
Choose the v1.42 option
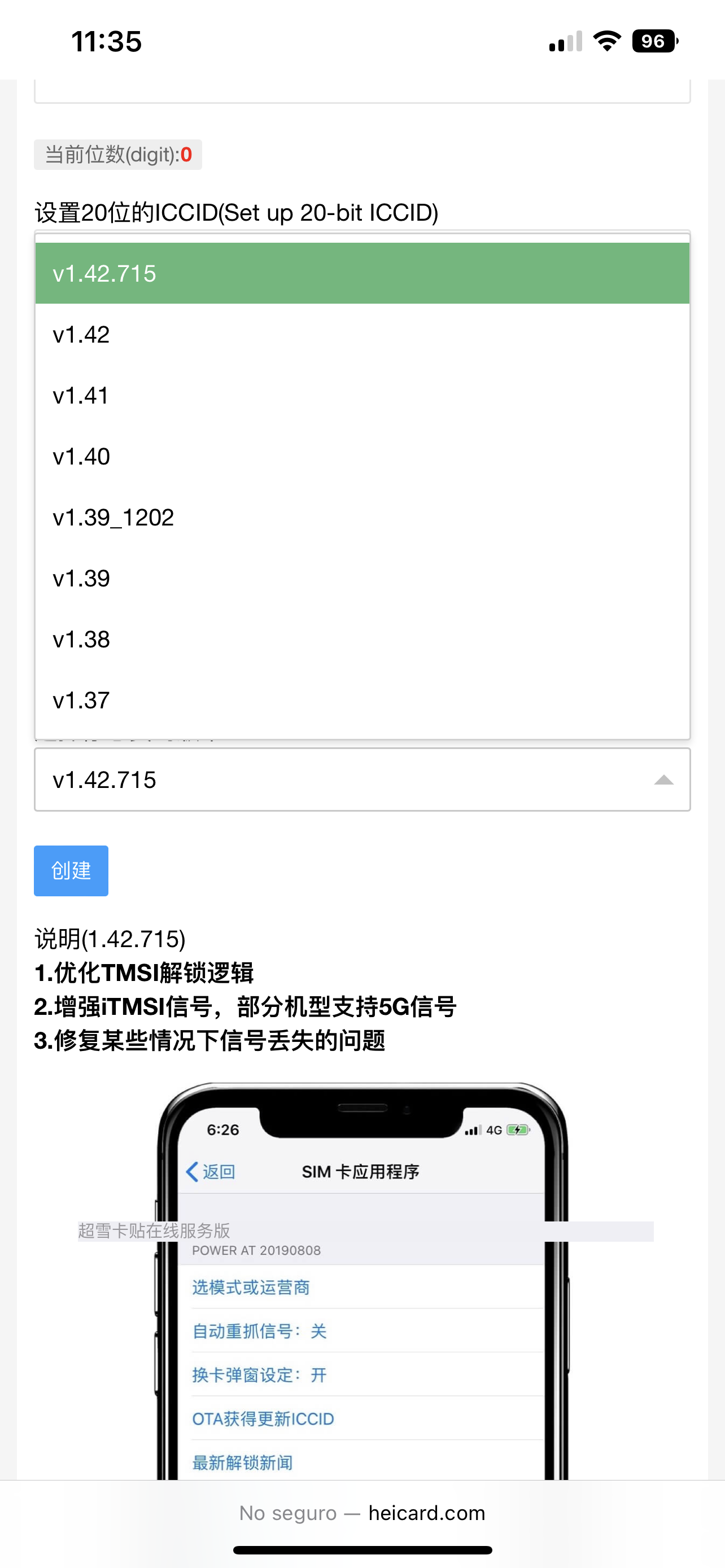362,334
